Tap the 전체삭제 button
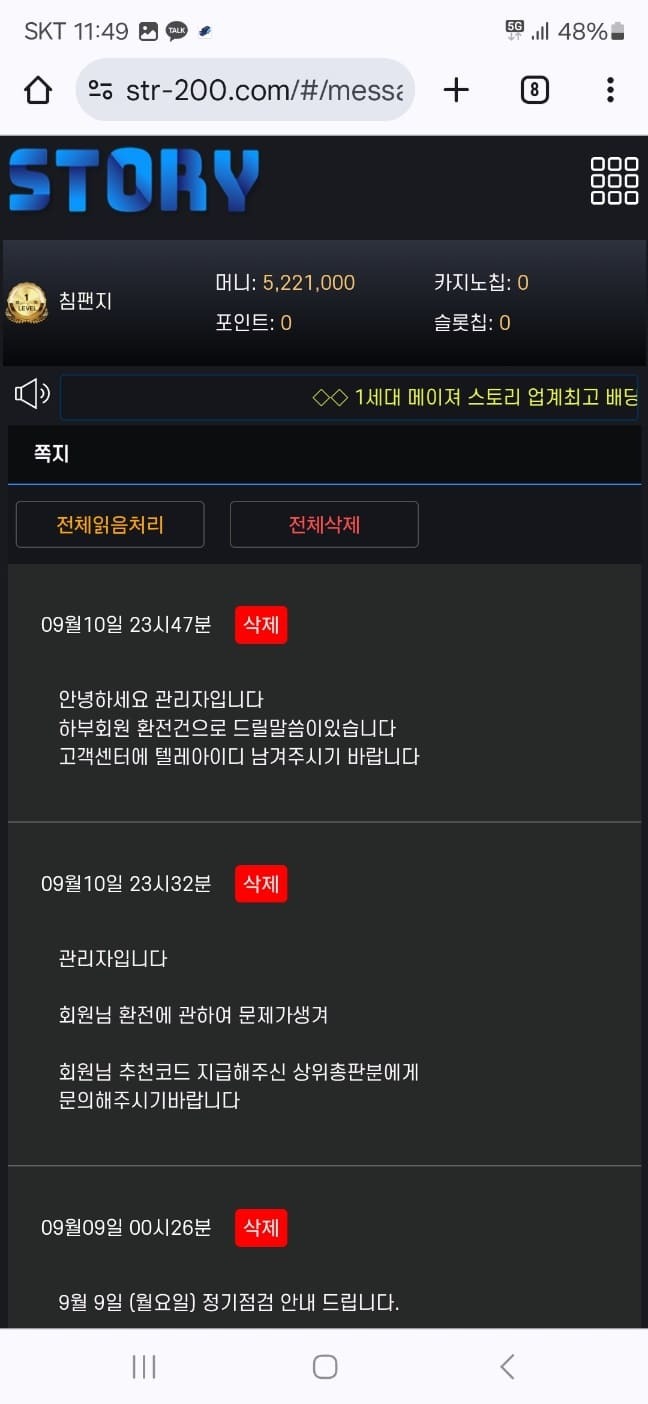 pyautogui.click(x=324, y=524)
